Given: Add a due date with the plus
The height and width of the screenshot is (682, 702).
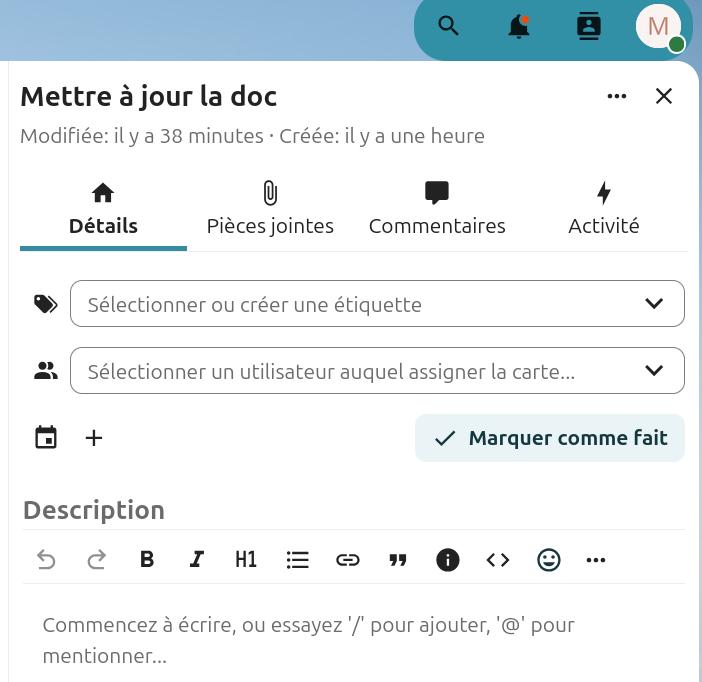Looking at the screenshot, I should tap(94, 438).
